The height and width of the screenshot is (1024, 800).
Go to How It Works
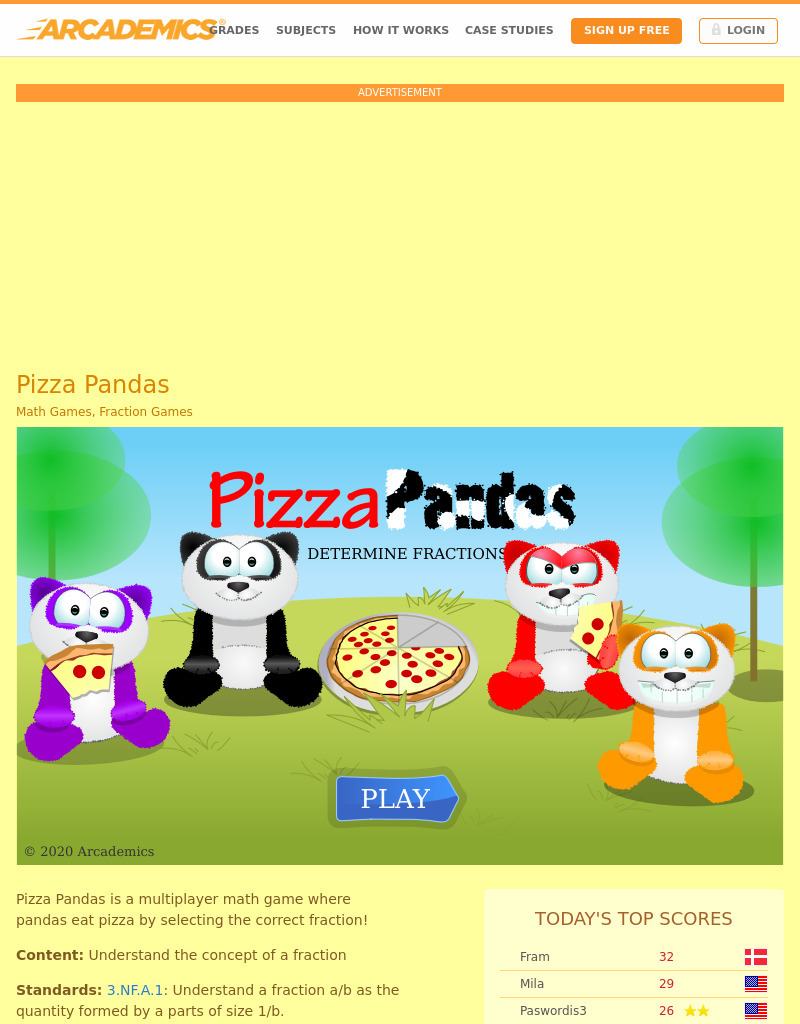click(x=400, y=30)
